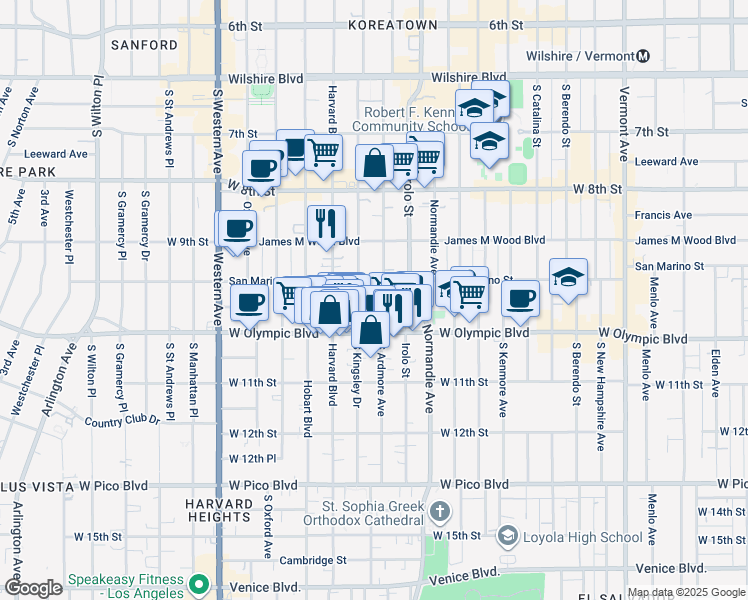Open the Loyola High School place marker
The image size is (748, 600).
click(508, 537)
